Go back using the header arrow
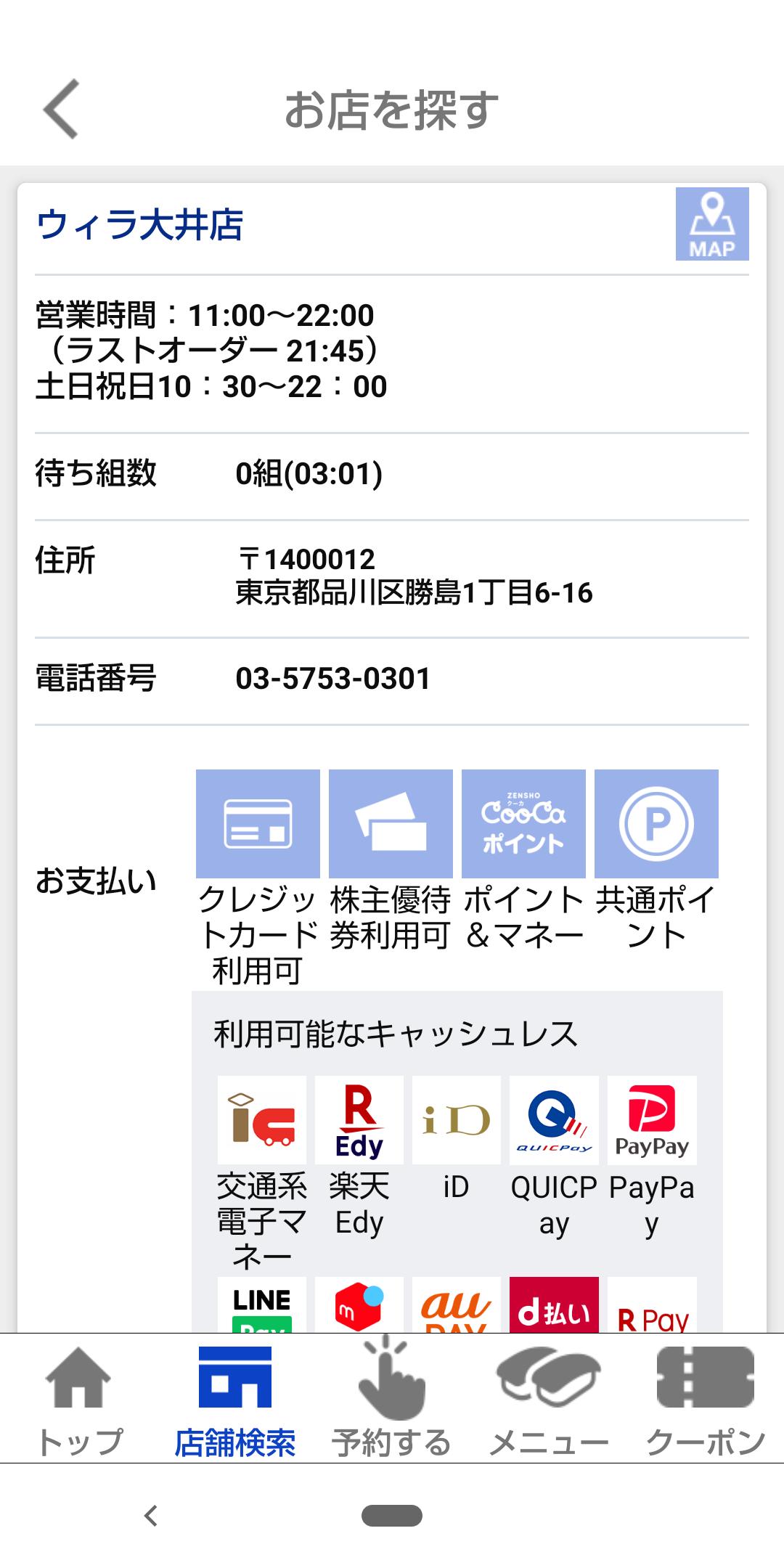784x1568 pixels. click(x=61, y=110)
